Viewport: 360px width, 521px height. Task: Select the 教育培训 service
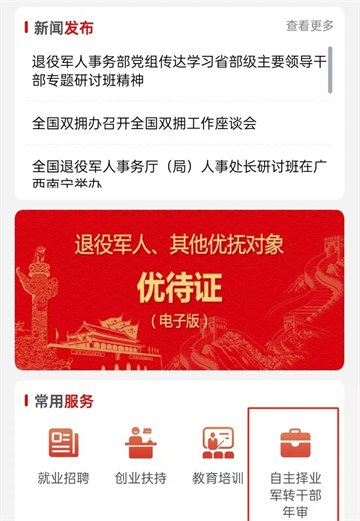pyautogui.click(x=218, y=455)
